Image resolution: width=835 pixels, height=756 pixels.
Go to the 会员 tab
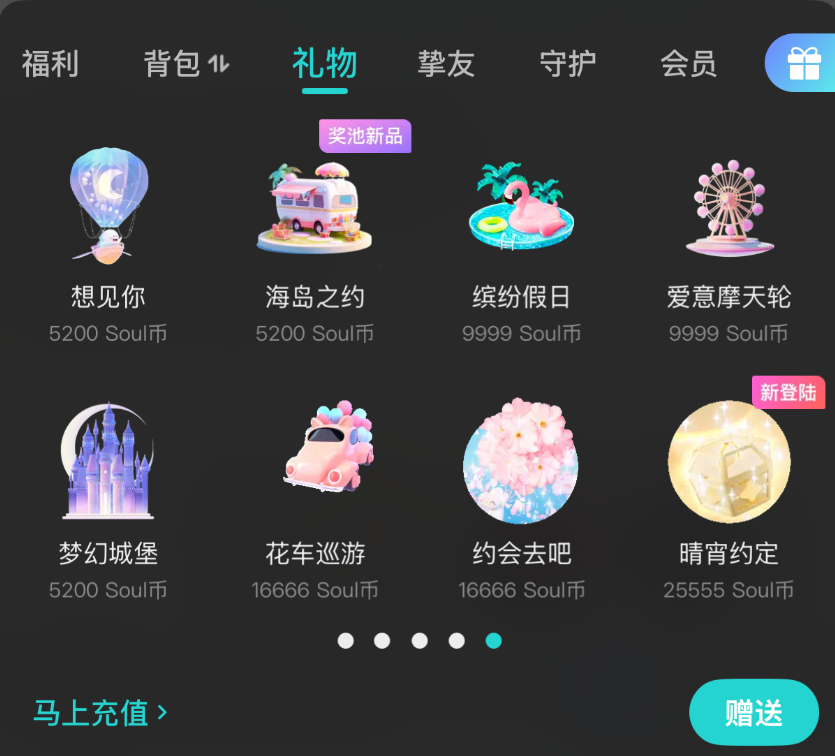pyautogui.click(x=688, y=64)
